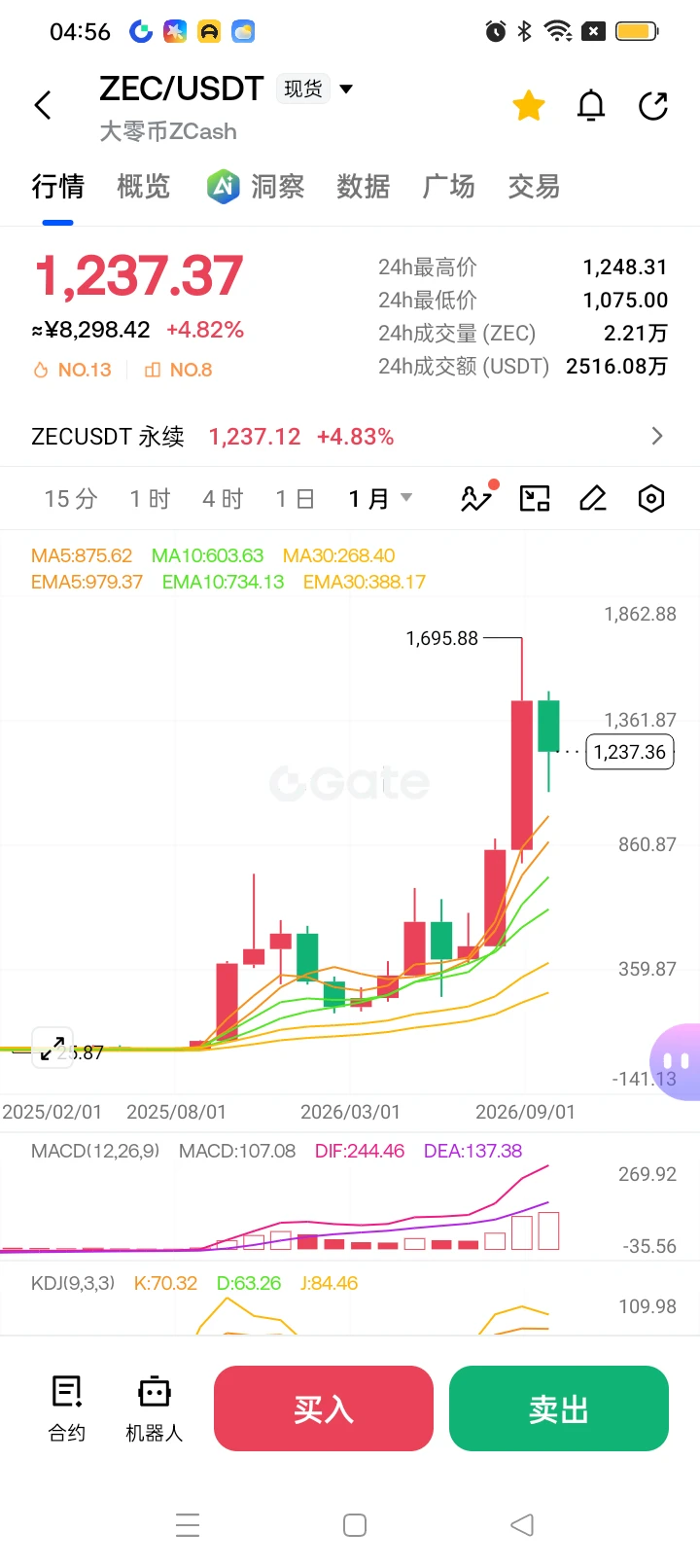The image size is (700, 1568).
Task: Switch to the AI 洞察 tab
Action: pyautogui.click(x=256, y=186)
